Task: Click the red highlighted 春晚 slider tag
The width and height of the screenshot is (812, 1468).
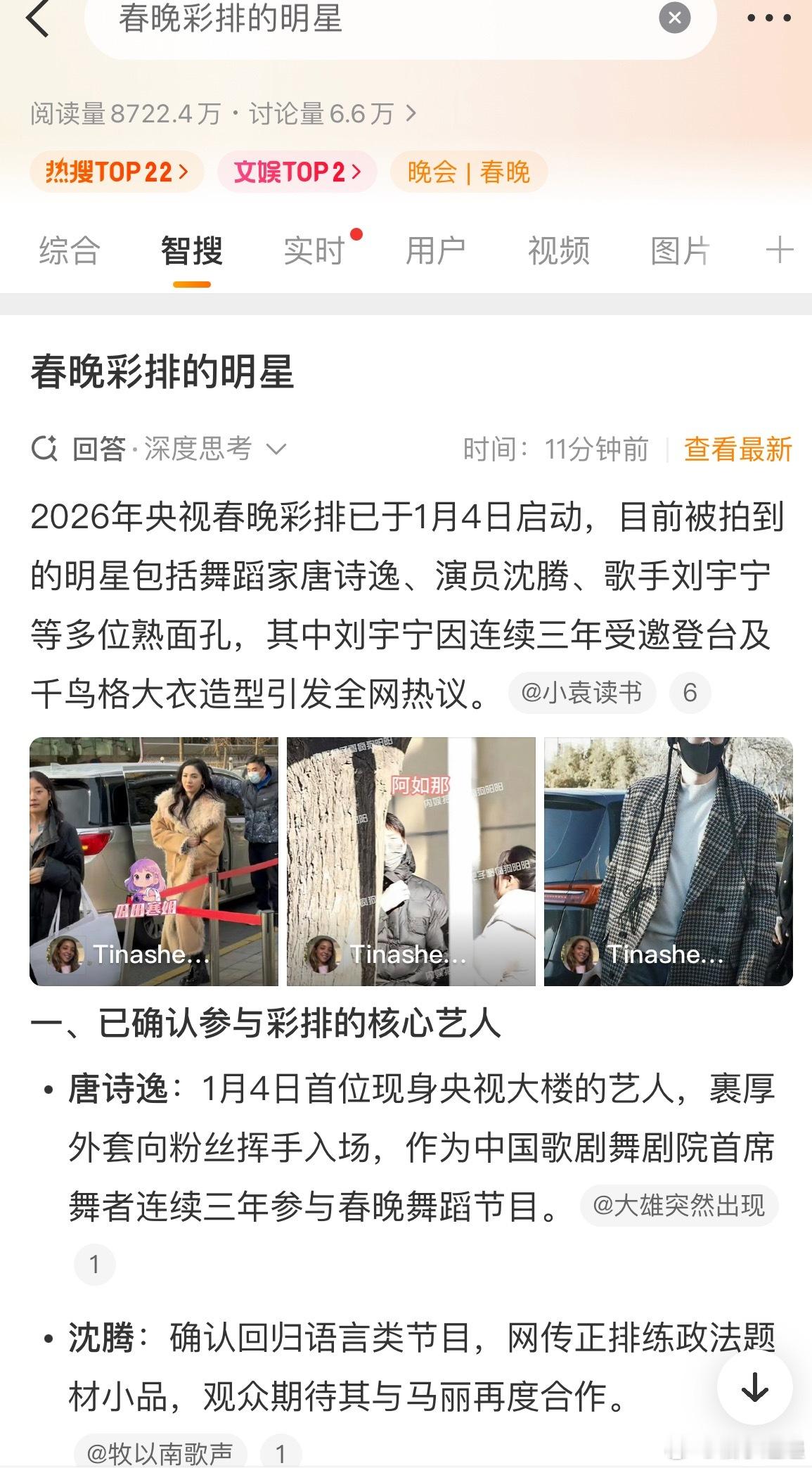Action: pos(505,172)
